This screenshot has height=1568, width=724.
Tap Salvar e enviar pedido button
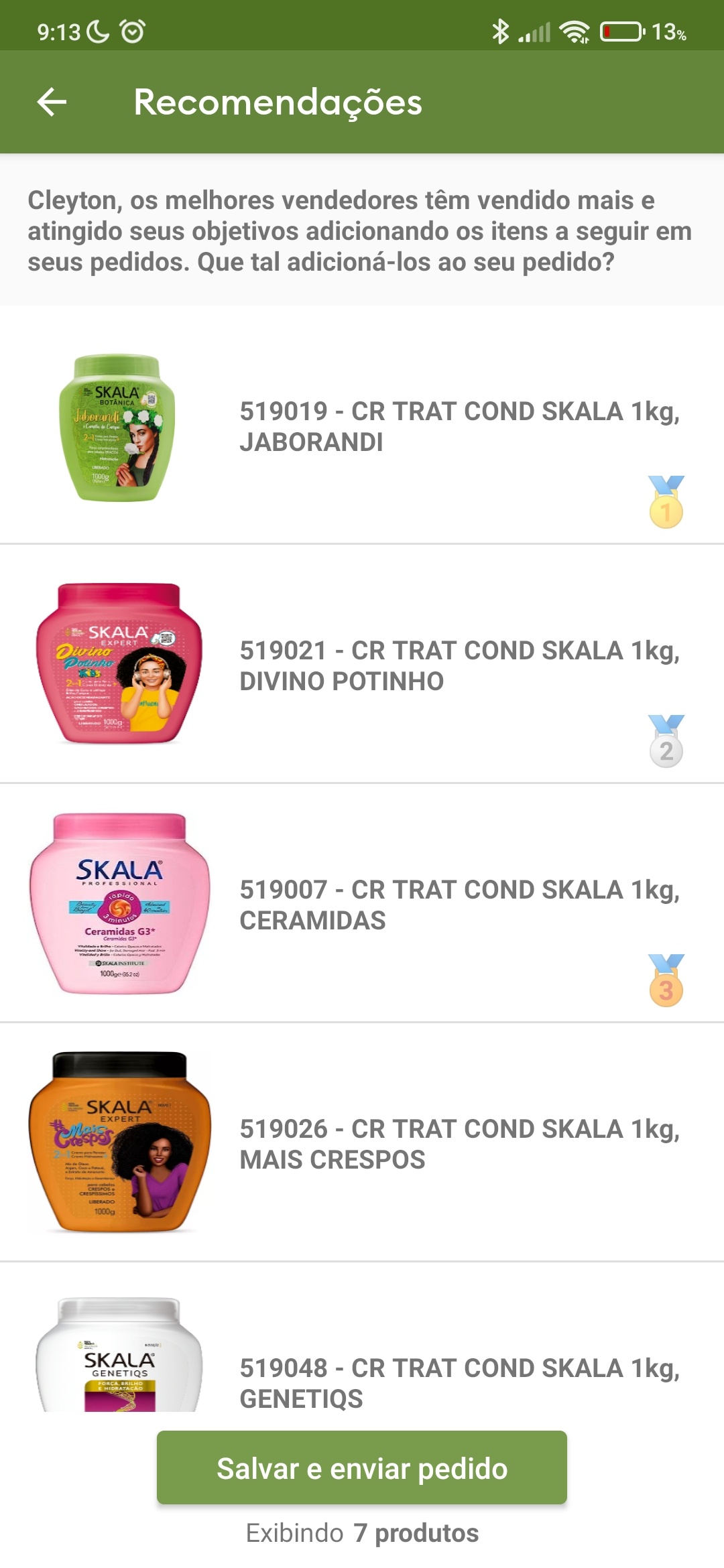coord(362,1468)
